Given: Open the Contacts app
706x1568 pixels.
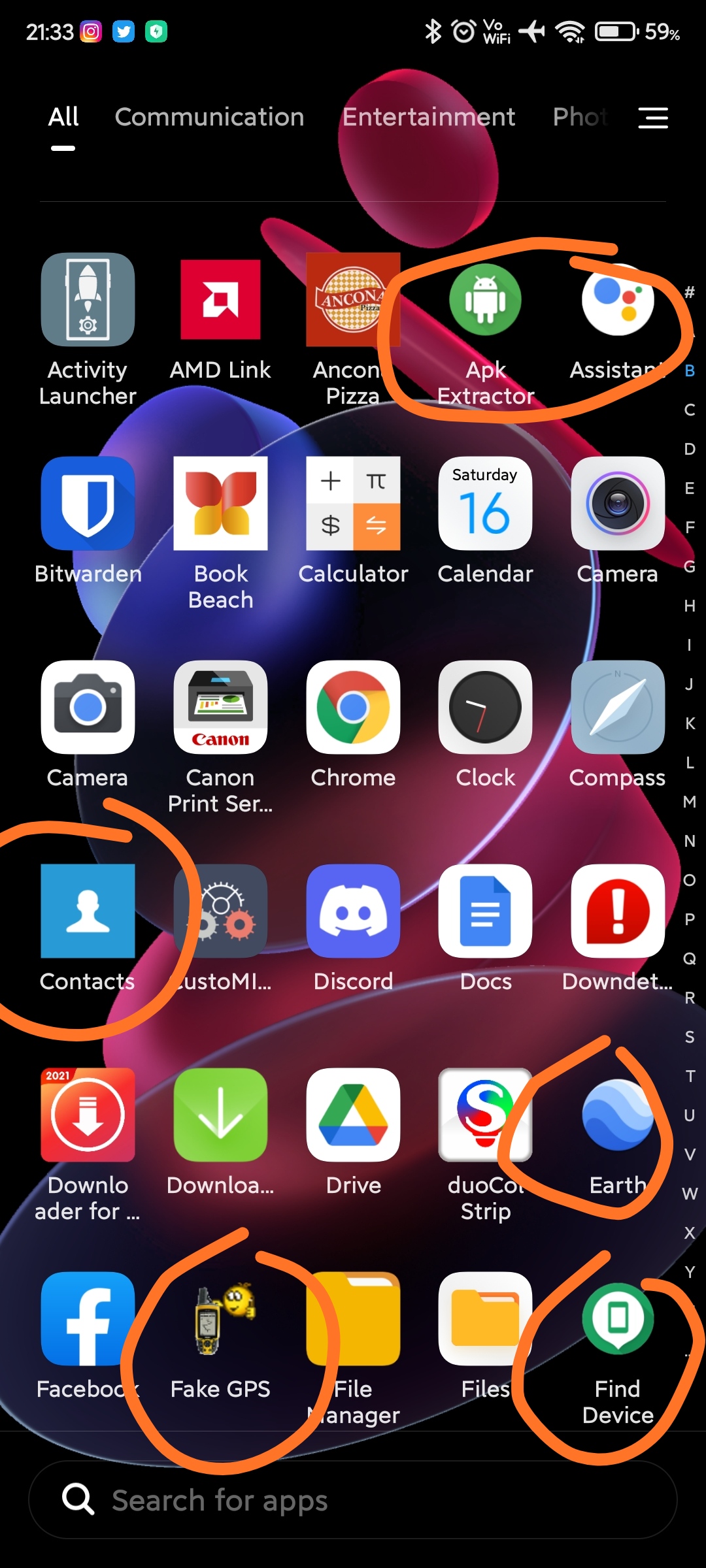Looking at the screenshot, I should click(88, 911).
